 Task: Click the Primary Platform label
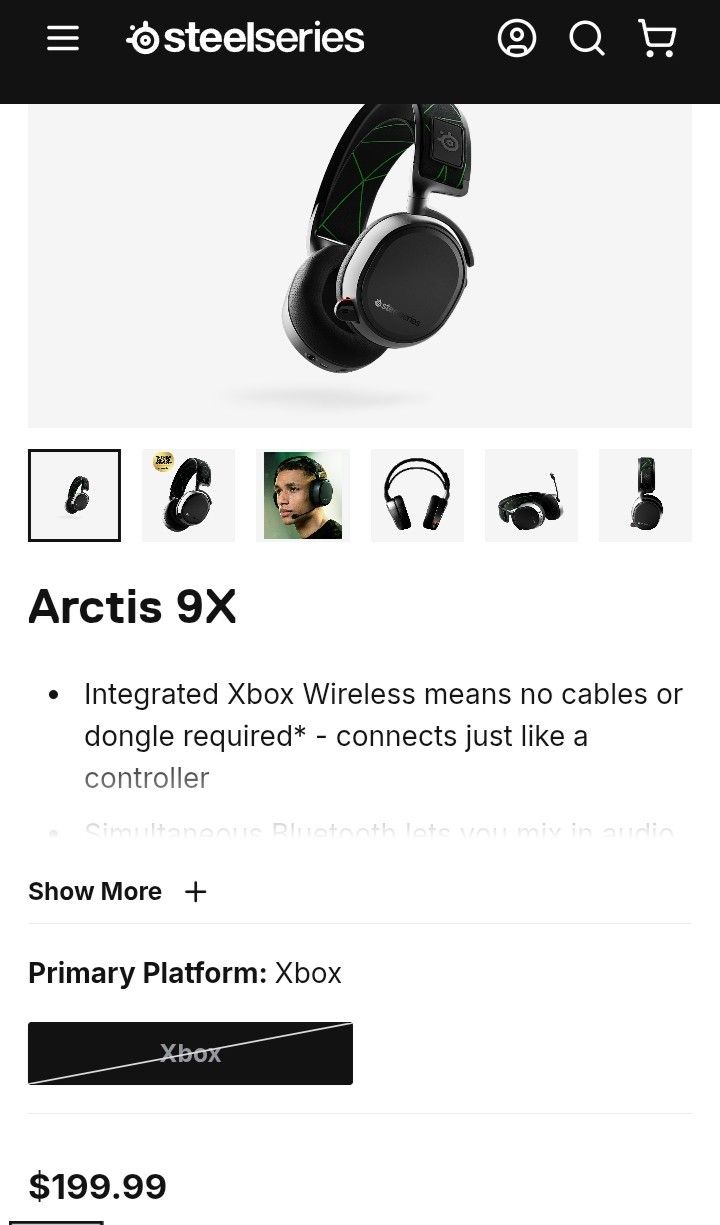(x=145, y=972)
